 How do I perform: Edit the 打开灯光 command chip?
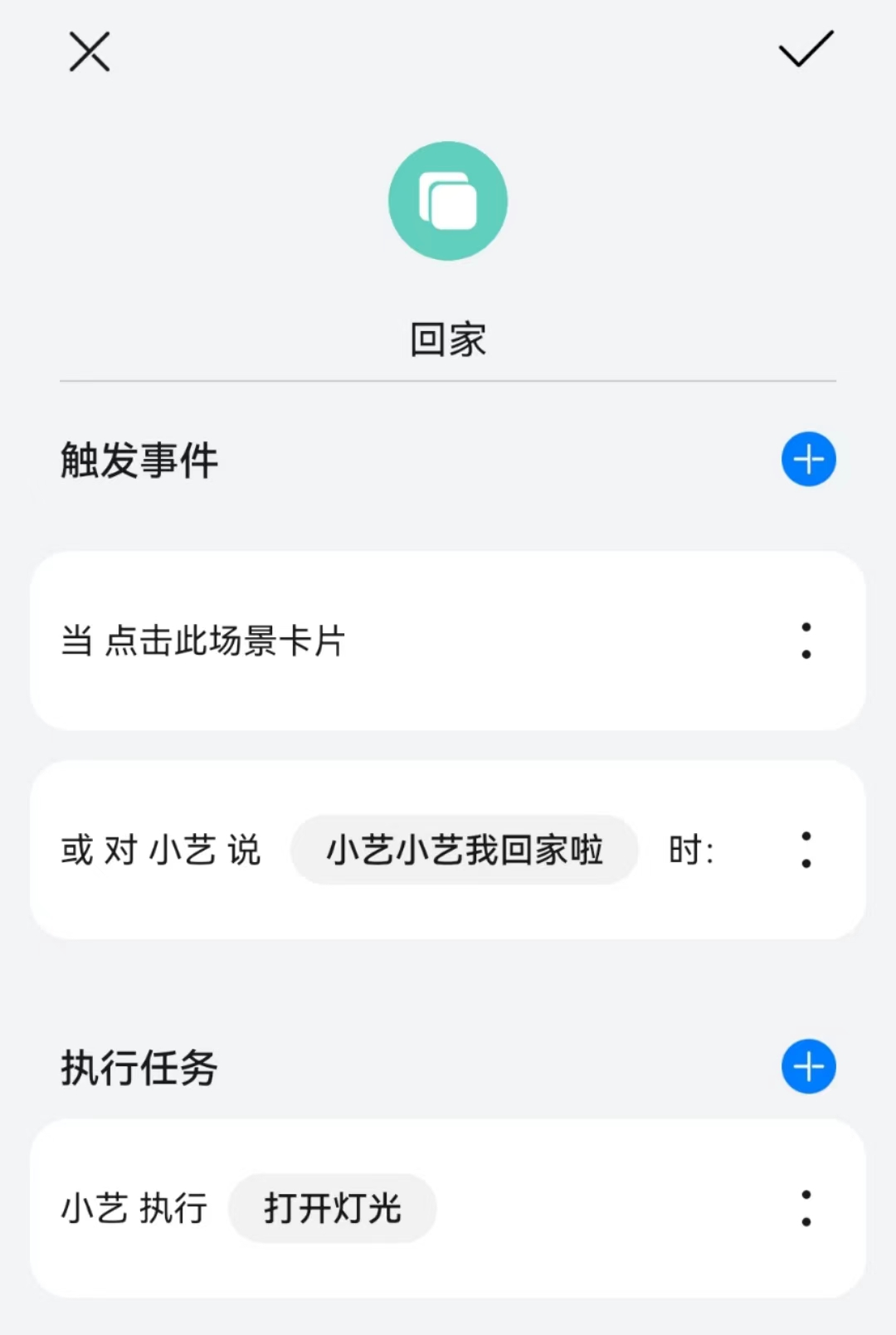tap(333, 1208)
